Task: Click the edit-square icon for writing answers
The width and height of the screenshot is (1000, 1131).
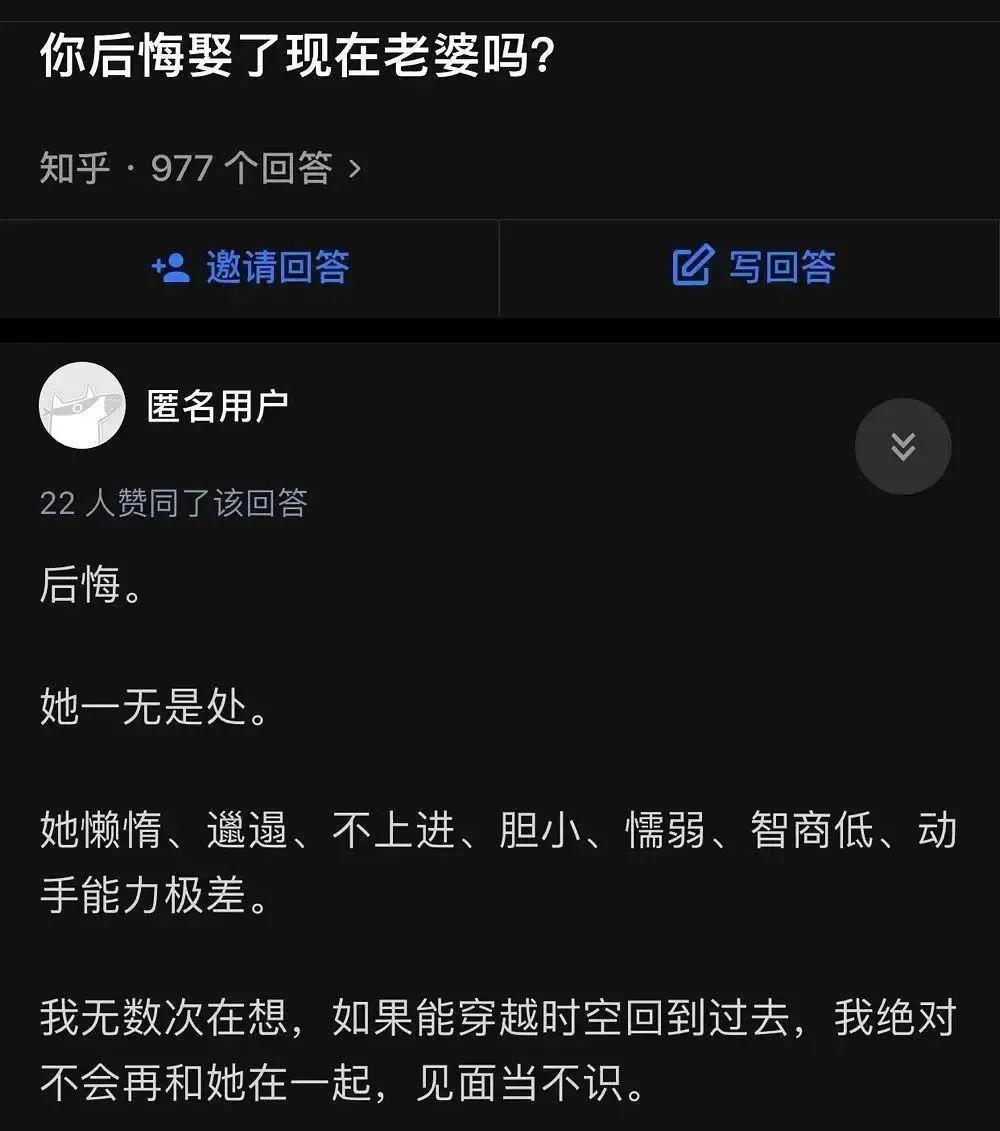Action: pos(690,267)
